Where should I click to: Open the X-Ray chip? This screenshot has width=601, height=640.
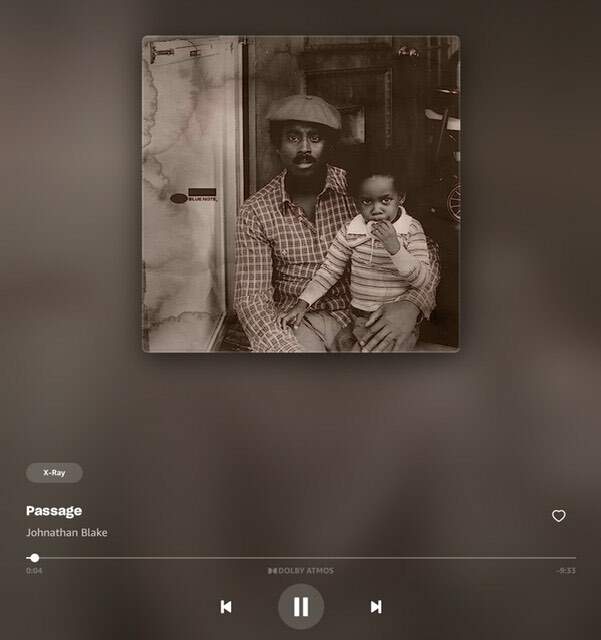(54, 473)
